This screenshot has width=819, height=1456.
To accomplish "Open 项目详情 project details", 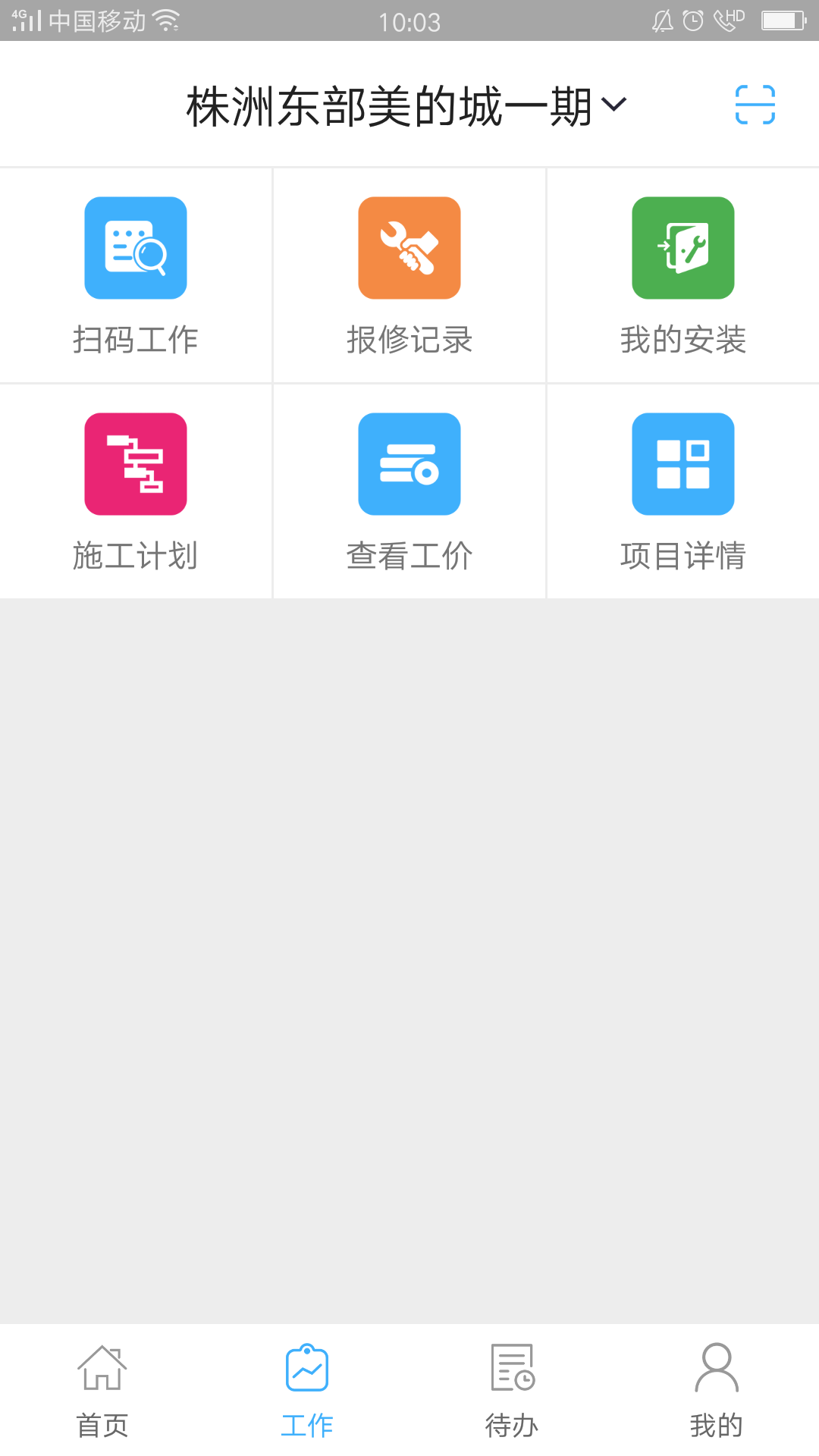I will click(682, 492).
